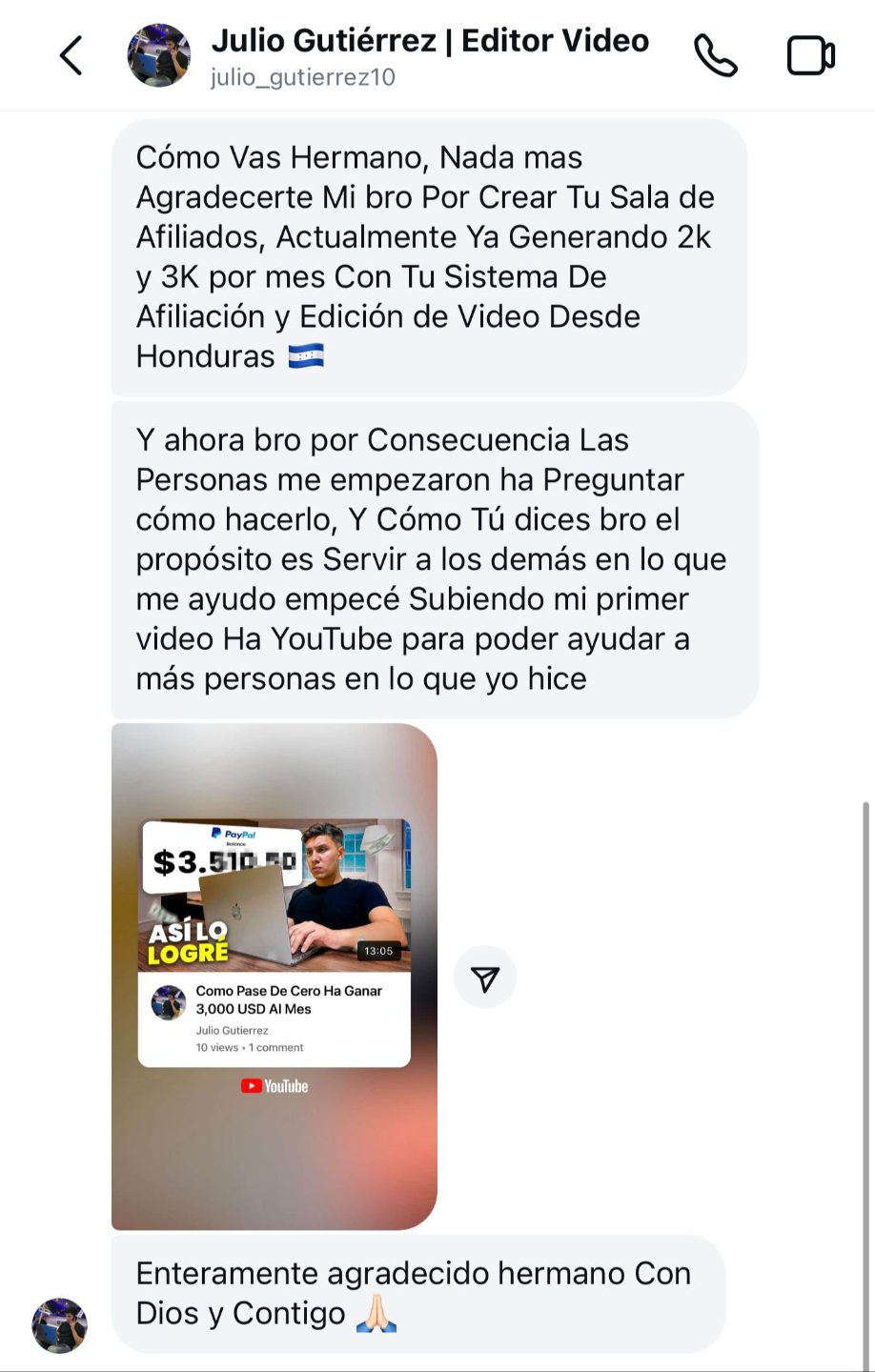Go back to the message list
875x1372 pixels.
coord(71,55)
